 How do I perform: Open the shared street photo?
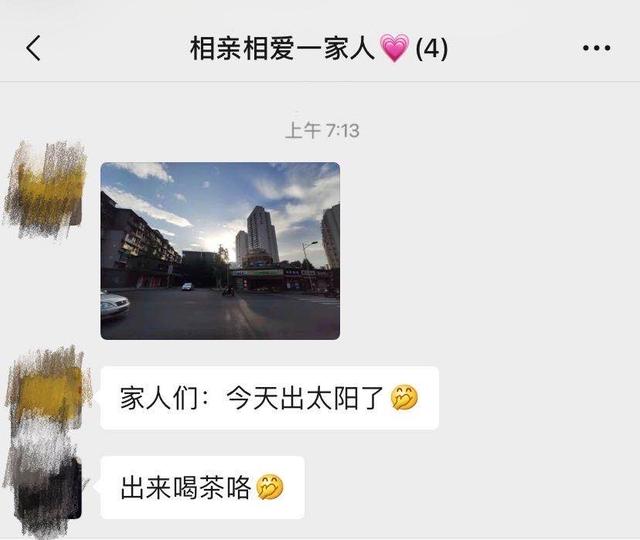point(220,250)
